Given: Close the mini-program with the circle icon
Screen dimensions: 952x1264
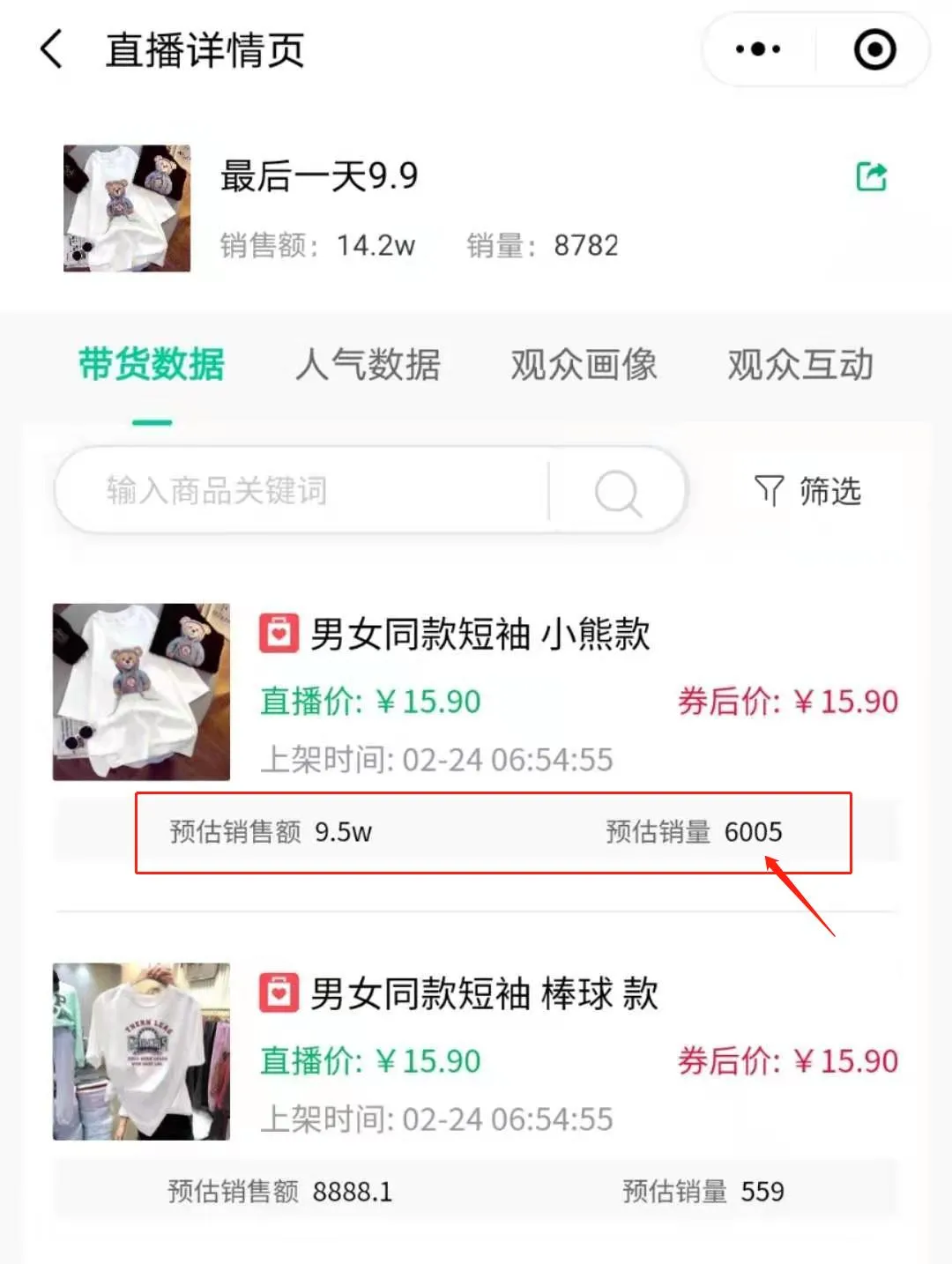Looking at the screenshot, I should (x=874, y=49).
